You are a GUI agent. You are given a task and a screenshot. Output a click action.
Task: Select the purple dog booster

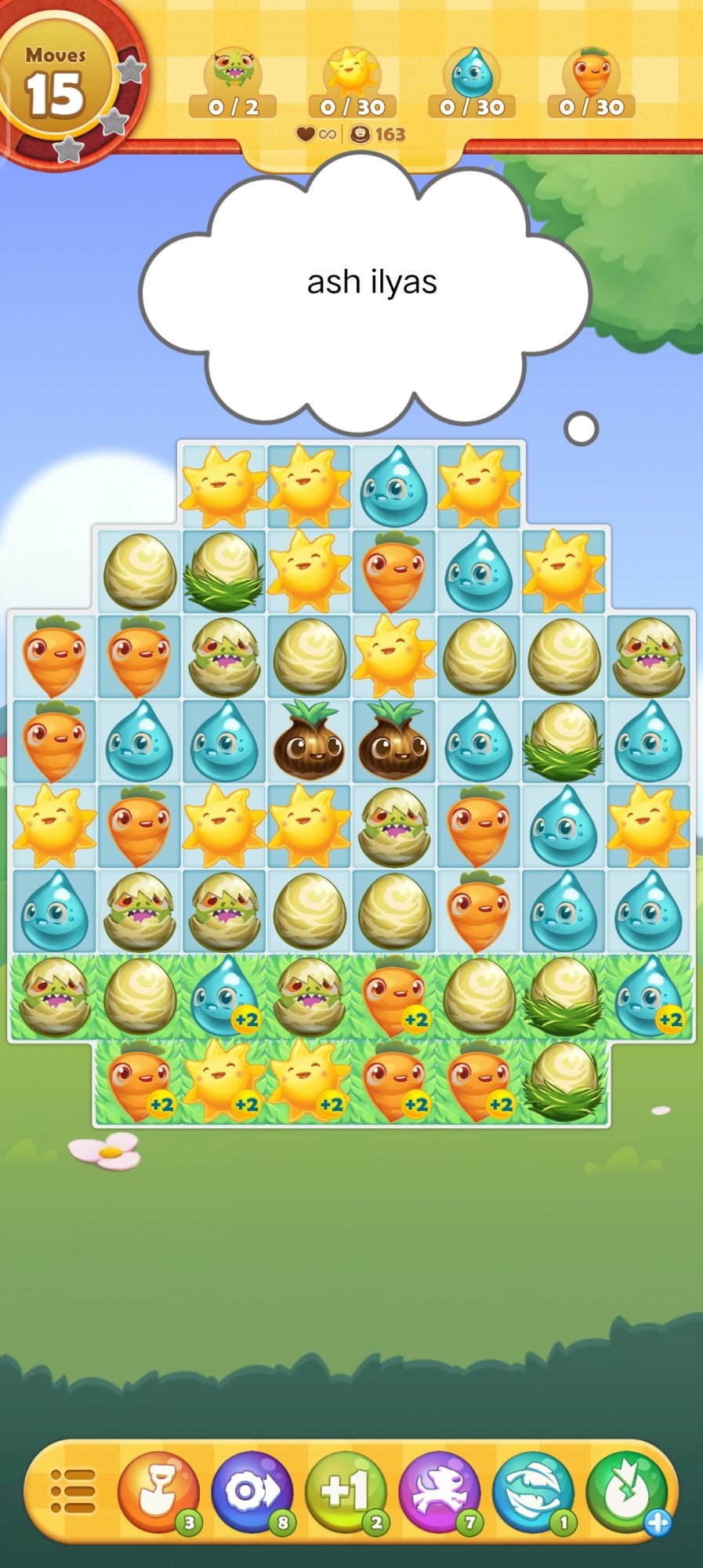point(440,1490)
